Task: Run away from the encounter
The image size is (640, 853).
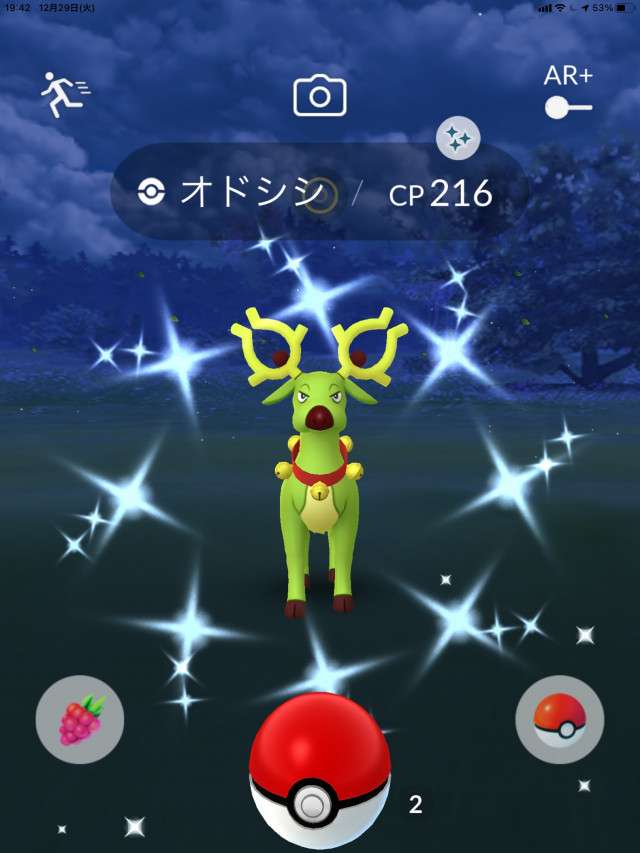Action: click(64, 94)
